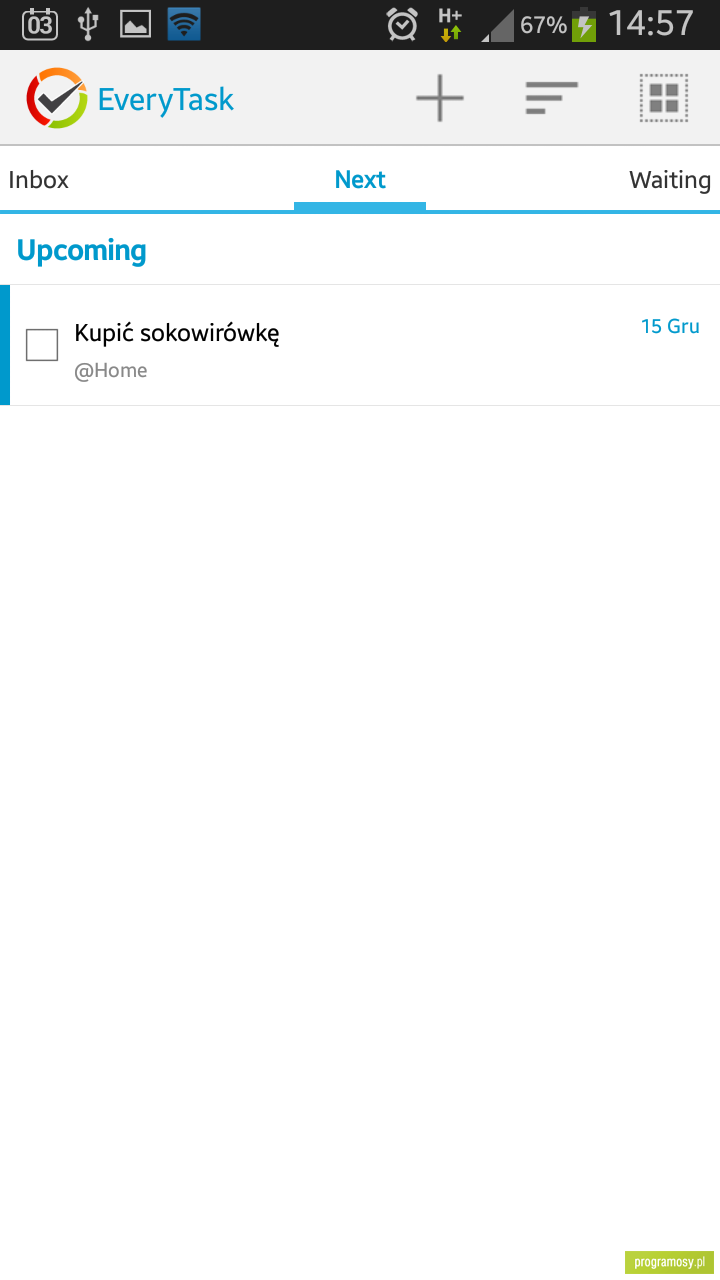Open the grid view icon
The width and height of the screenshot is (720, 1280).
[664, 98]
